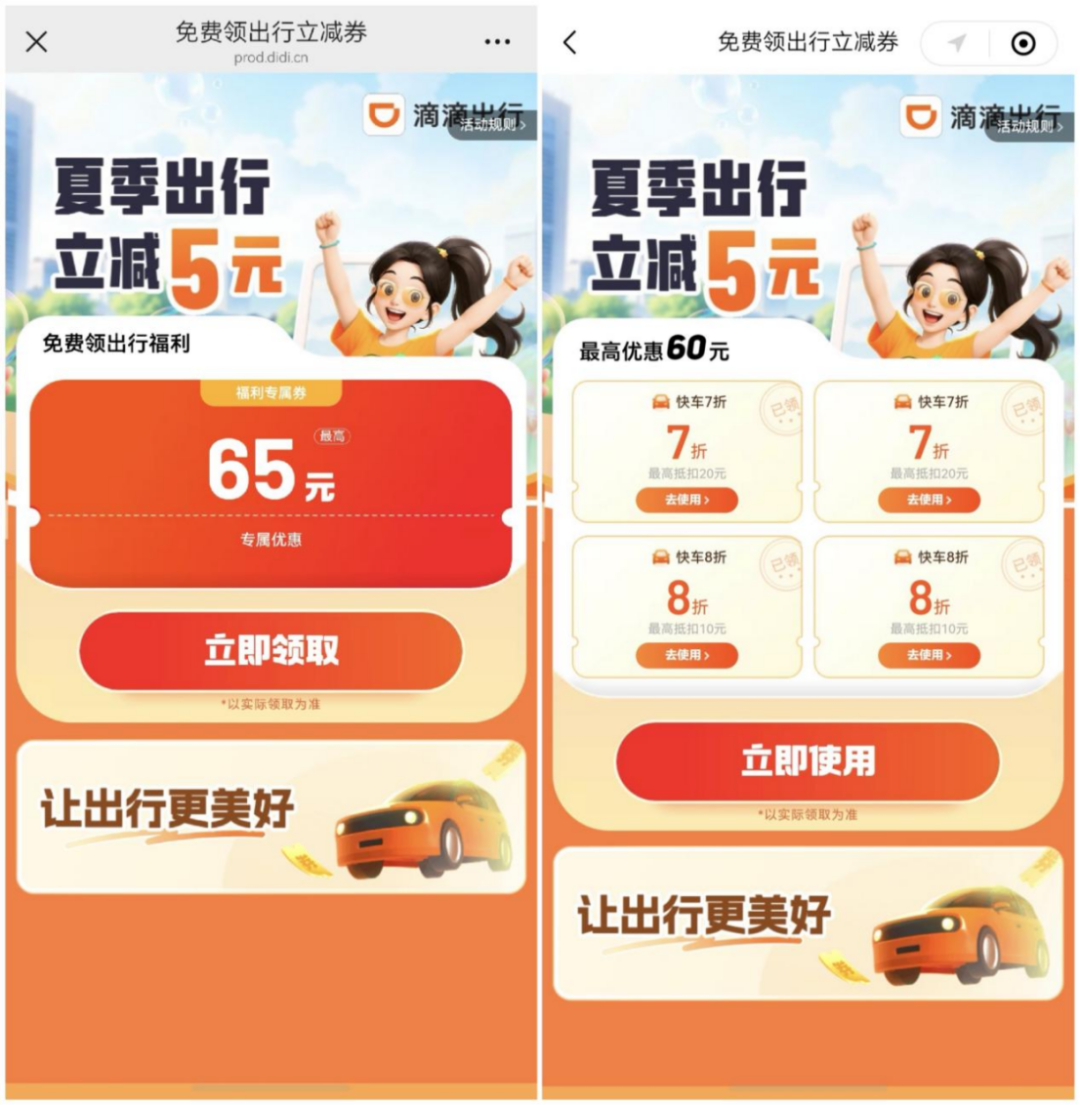1080x1105 pixels.
Task: Close the mini program via circle icon
Action: [x=1023, y=44]
